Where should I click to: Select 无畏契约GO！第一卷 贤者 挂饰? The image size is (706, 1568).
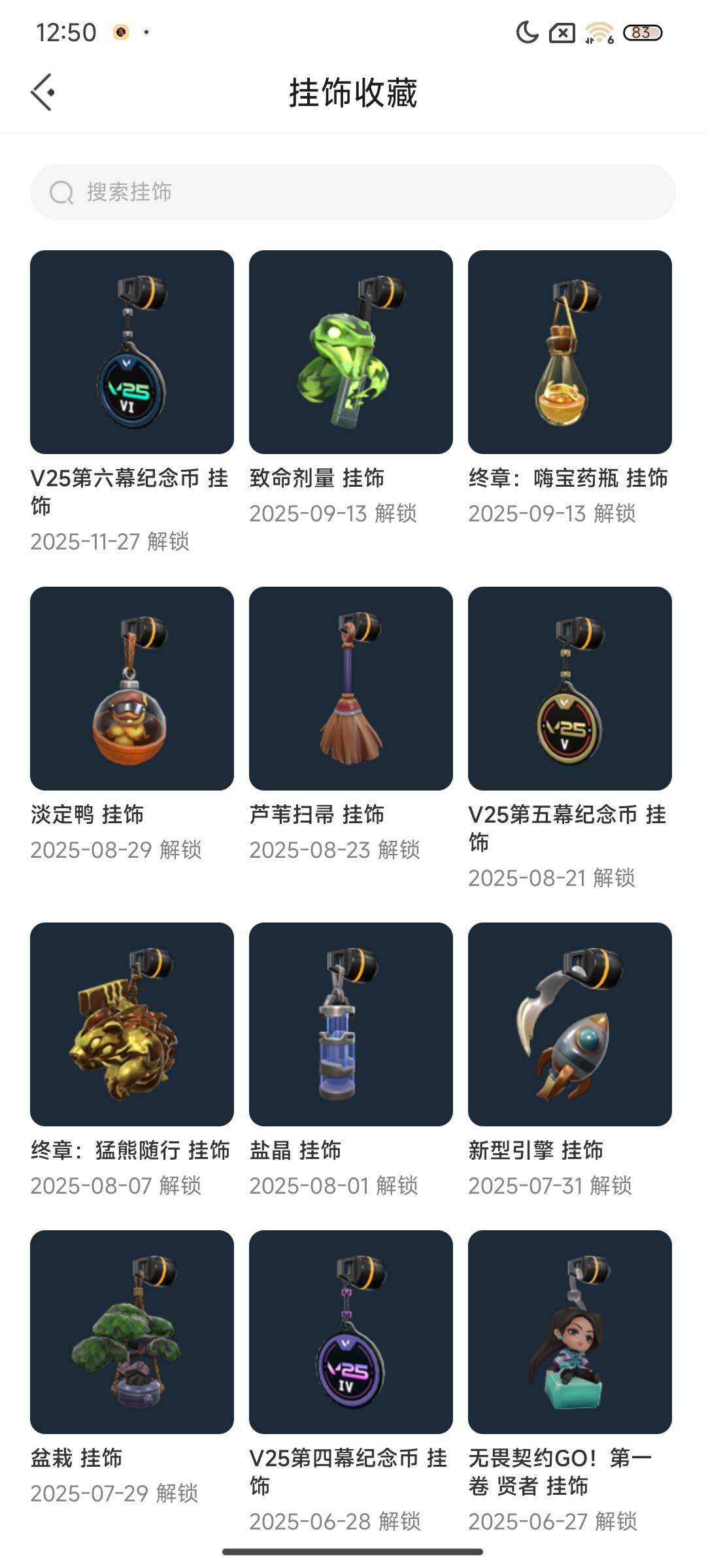pos(570,1331)
